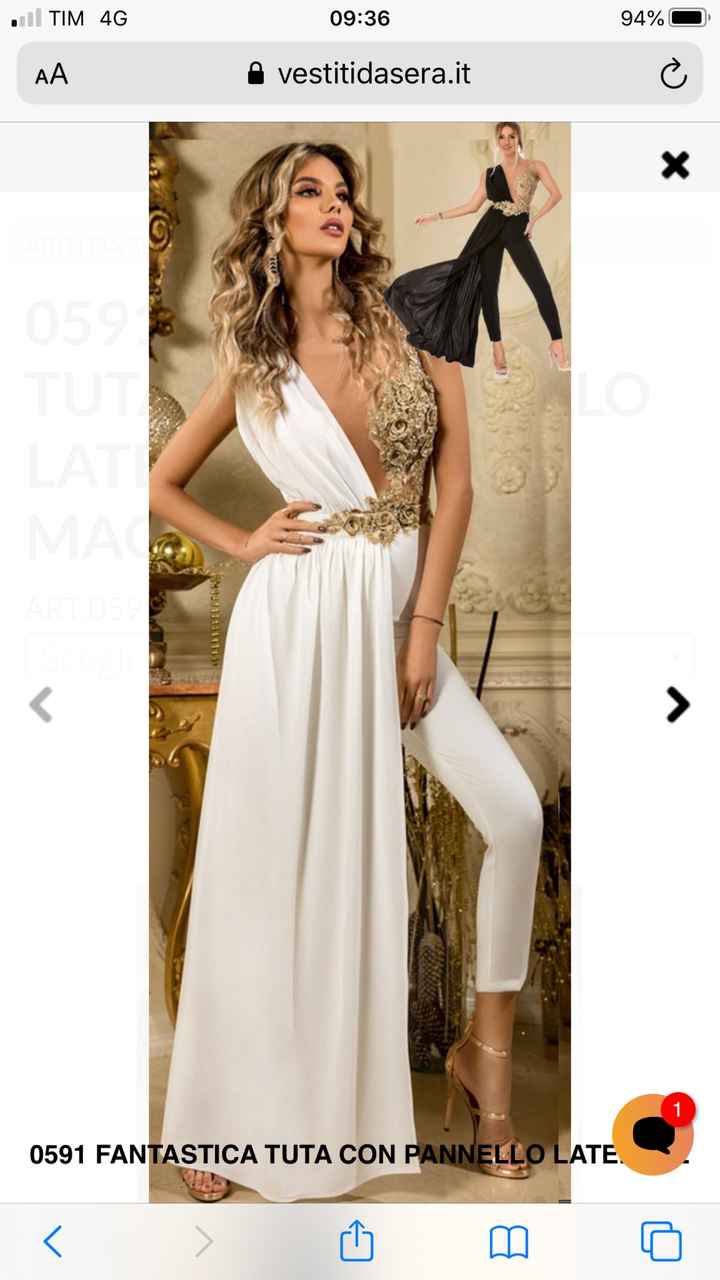Show the next product photo
The width and height of the screenshot is (720, 1280).
coord(677,705)
